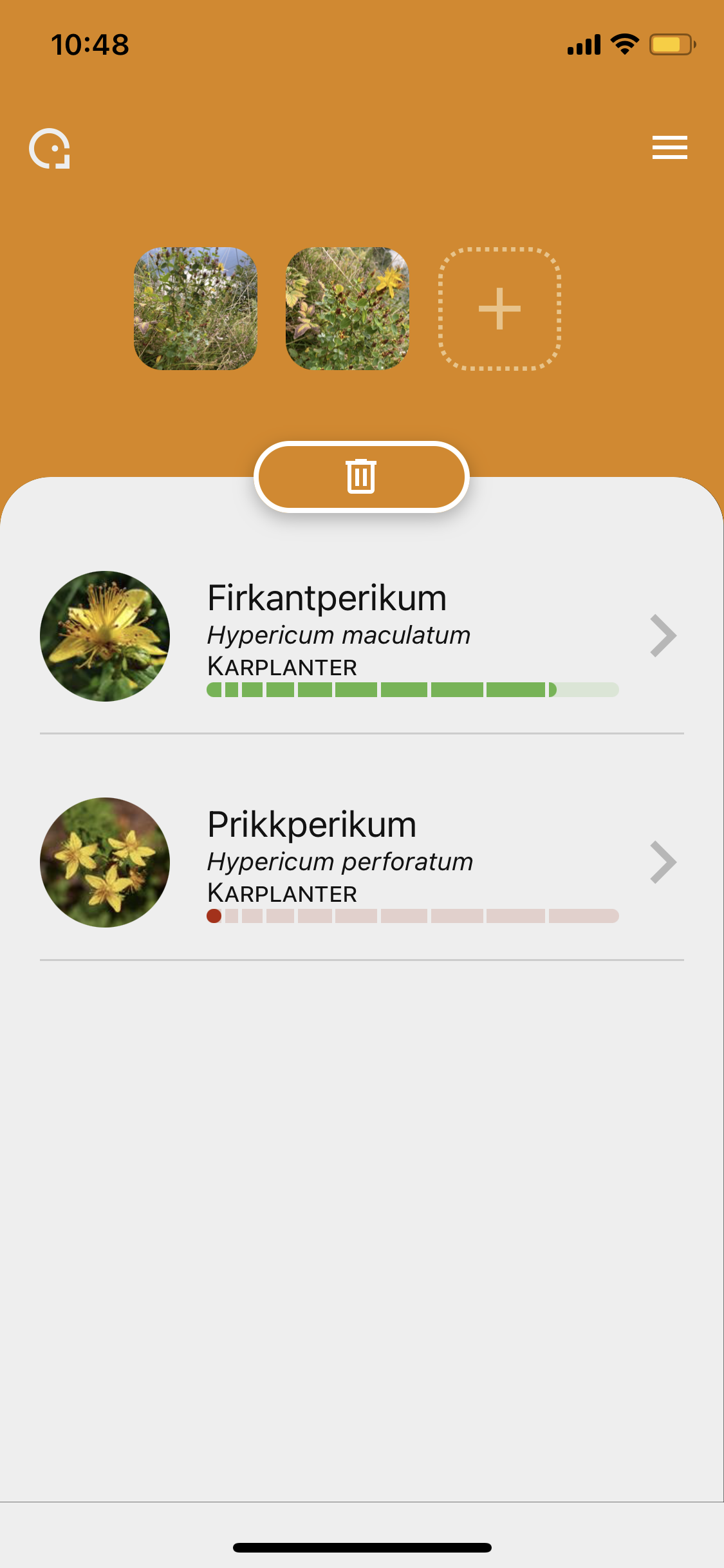Open the hamburger menu
The width and height of the screenshot is (724, 1568).
click(x=669, y=147)
